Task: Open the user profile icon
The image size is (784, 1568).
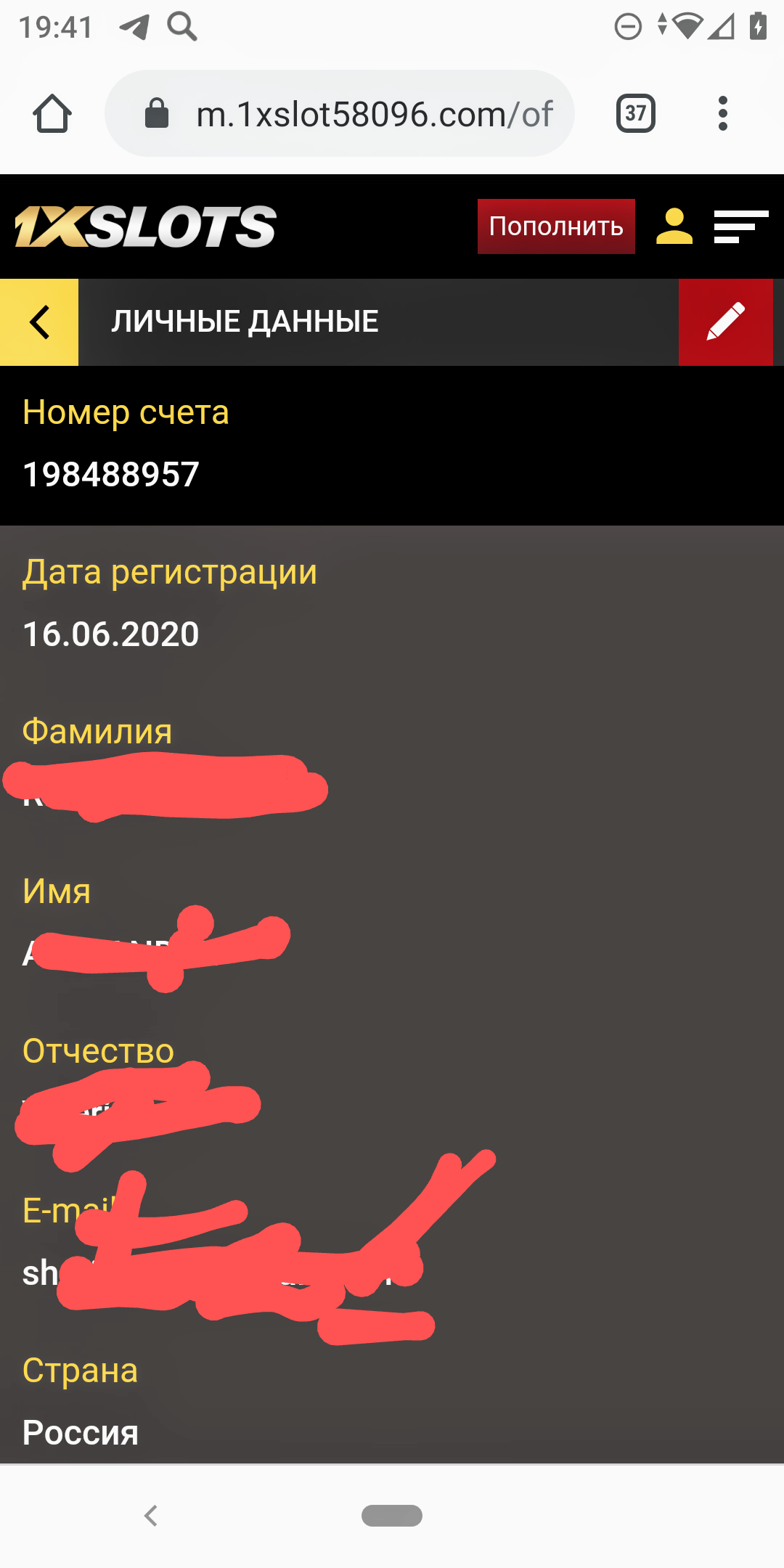Action: (x=674, y=226)
